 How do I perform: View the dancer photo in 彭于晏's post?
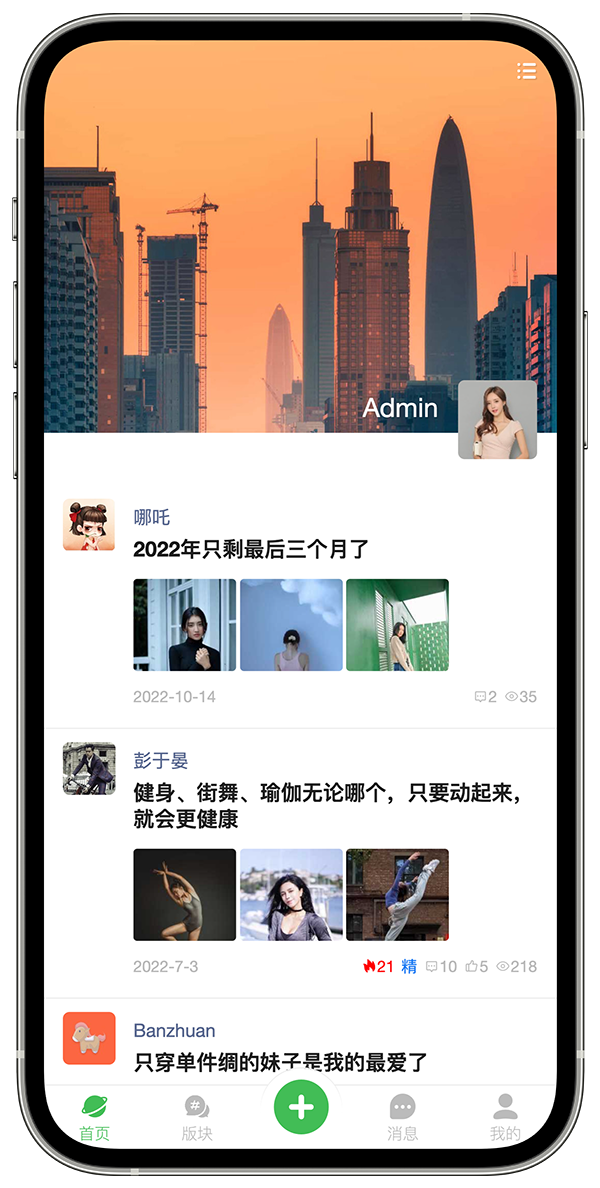pos(185,895)
